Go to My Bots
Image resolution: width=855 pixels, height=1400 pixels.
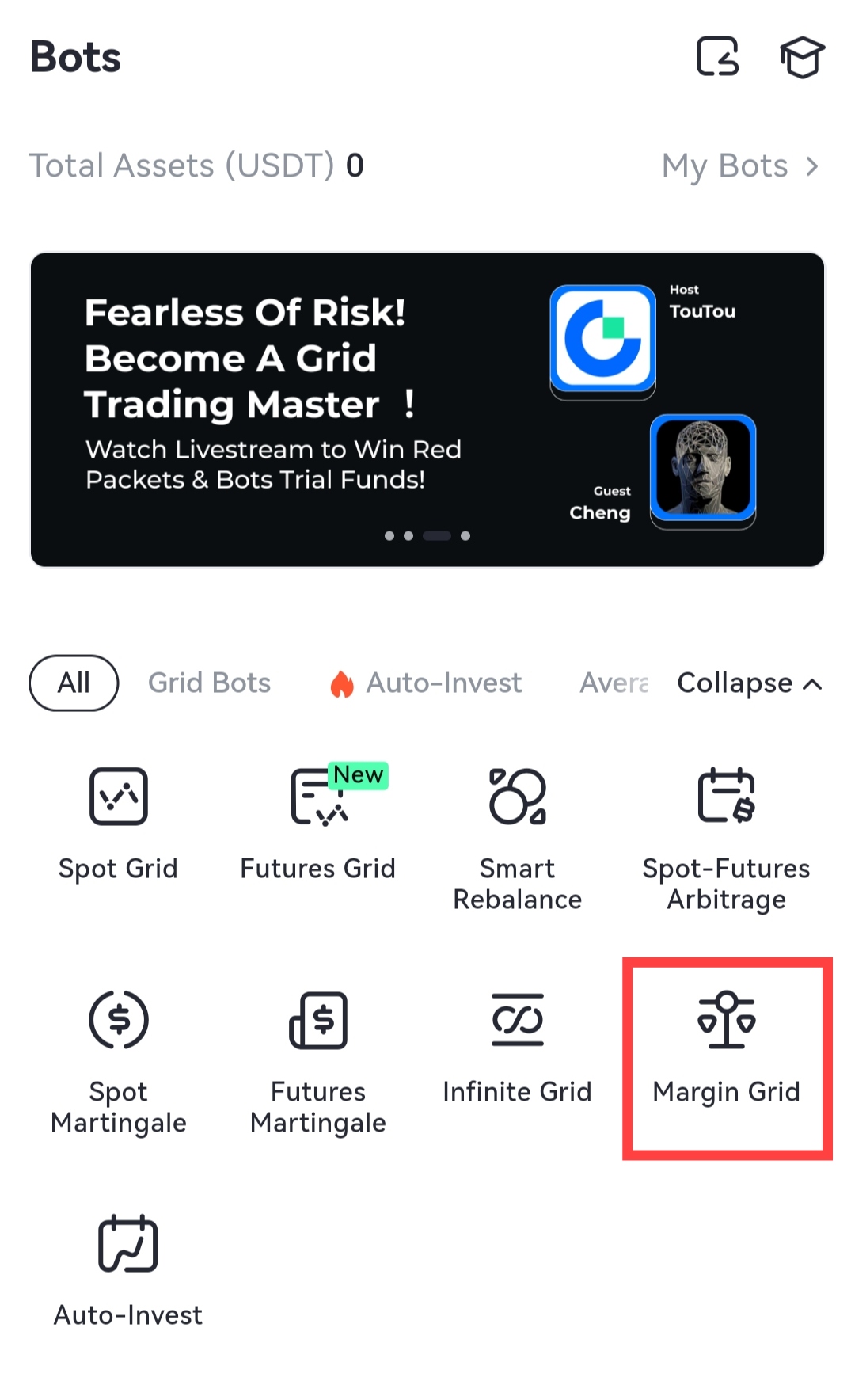(x=739, y=166)
